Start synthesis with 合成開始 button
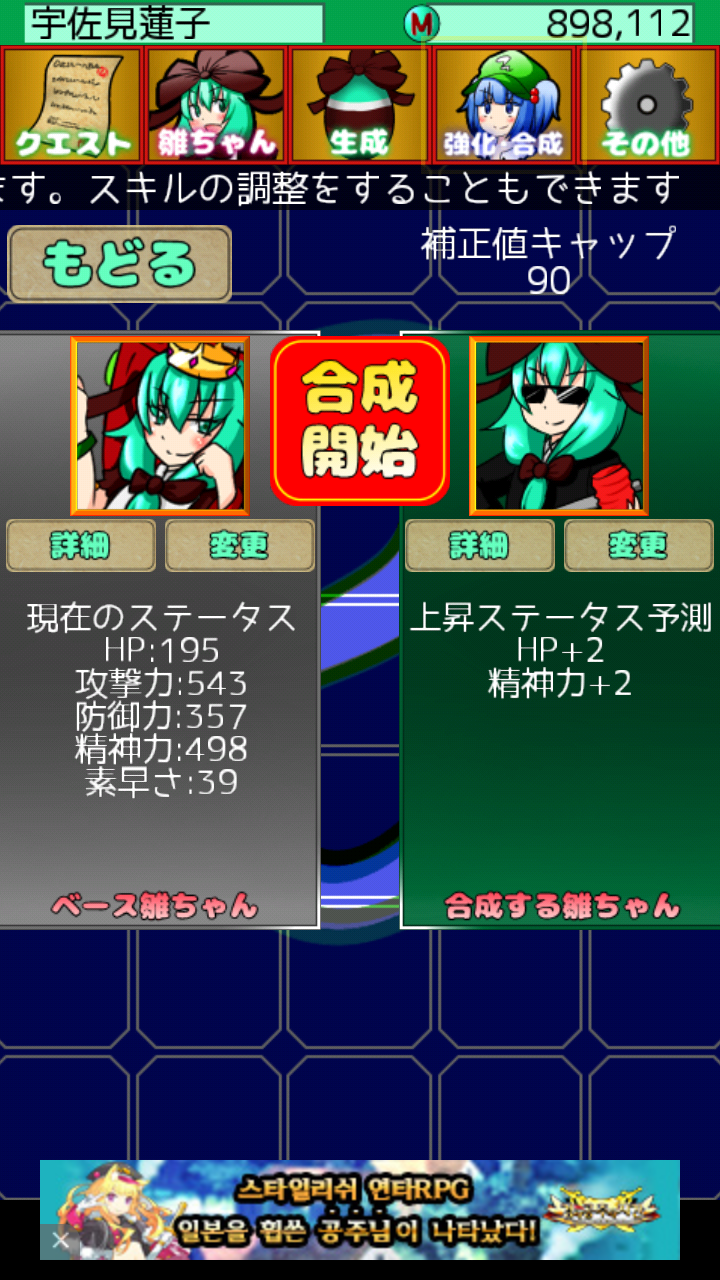The height and width of the screenshot is (1280, 720). point(359,420)
